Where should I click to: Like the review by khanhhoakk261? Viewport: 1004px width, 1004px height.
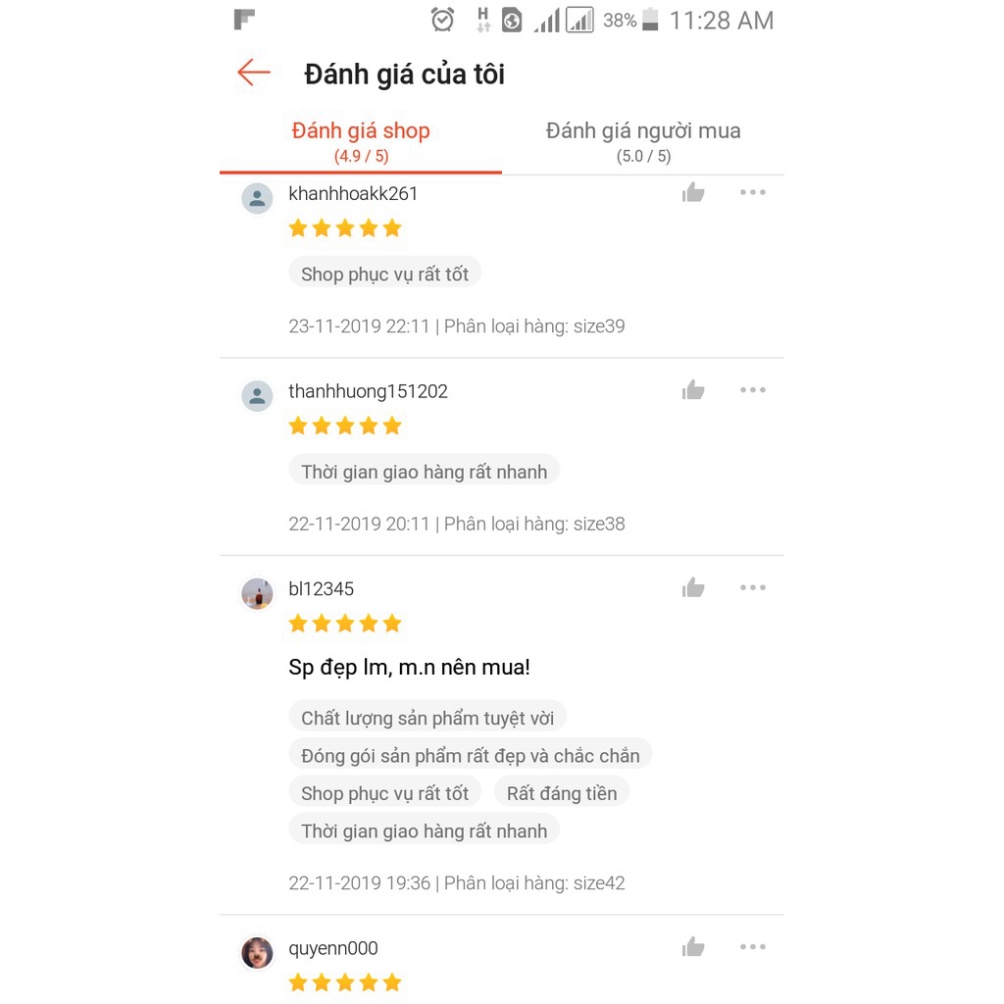693,193
